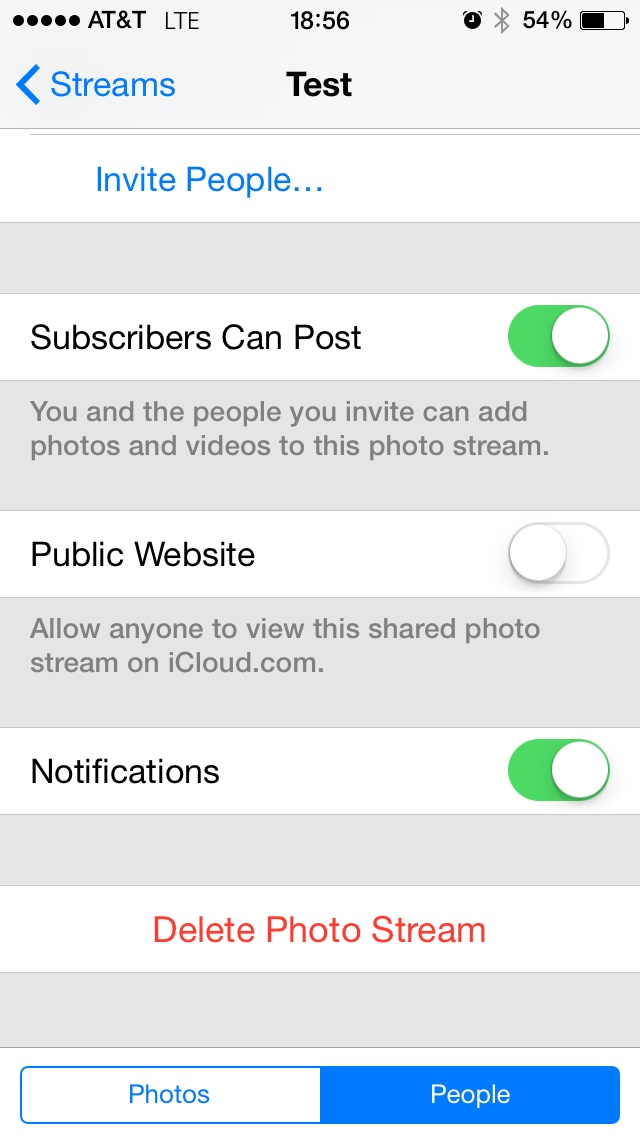Screen dimensions: 640x1136
Task: Go back to Streams
Action: coord(96,85)
